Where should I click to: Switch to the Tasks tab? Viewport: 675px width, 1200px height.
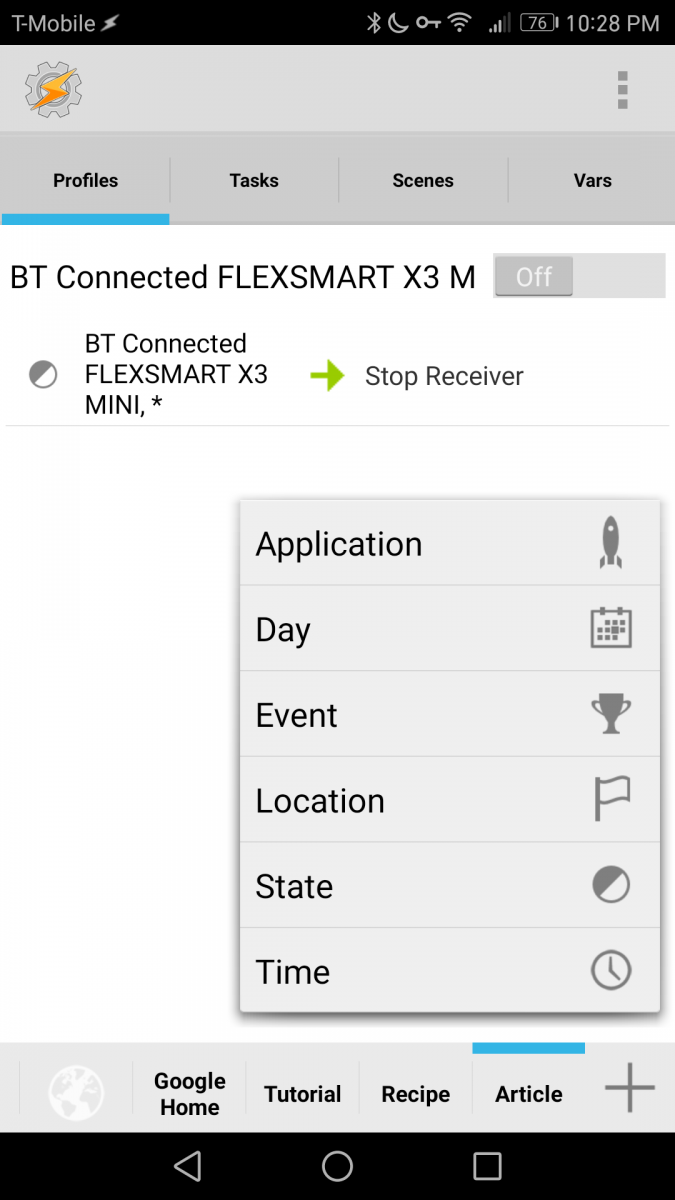254,181
